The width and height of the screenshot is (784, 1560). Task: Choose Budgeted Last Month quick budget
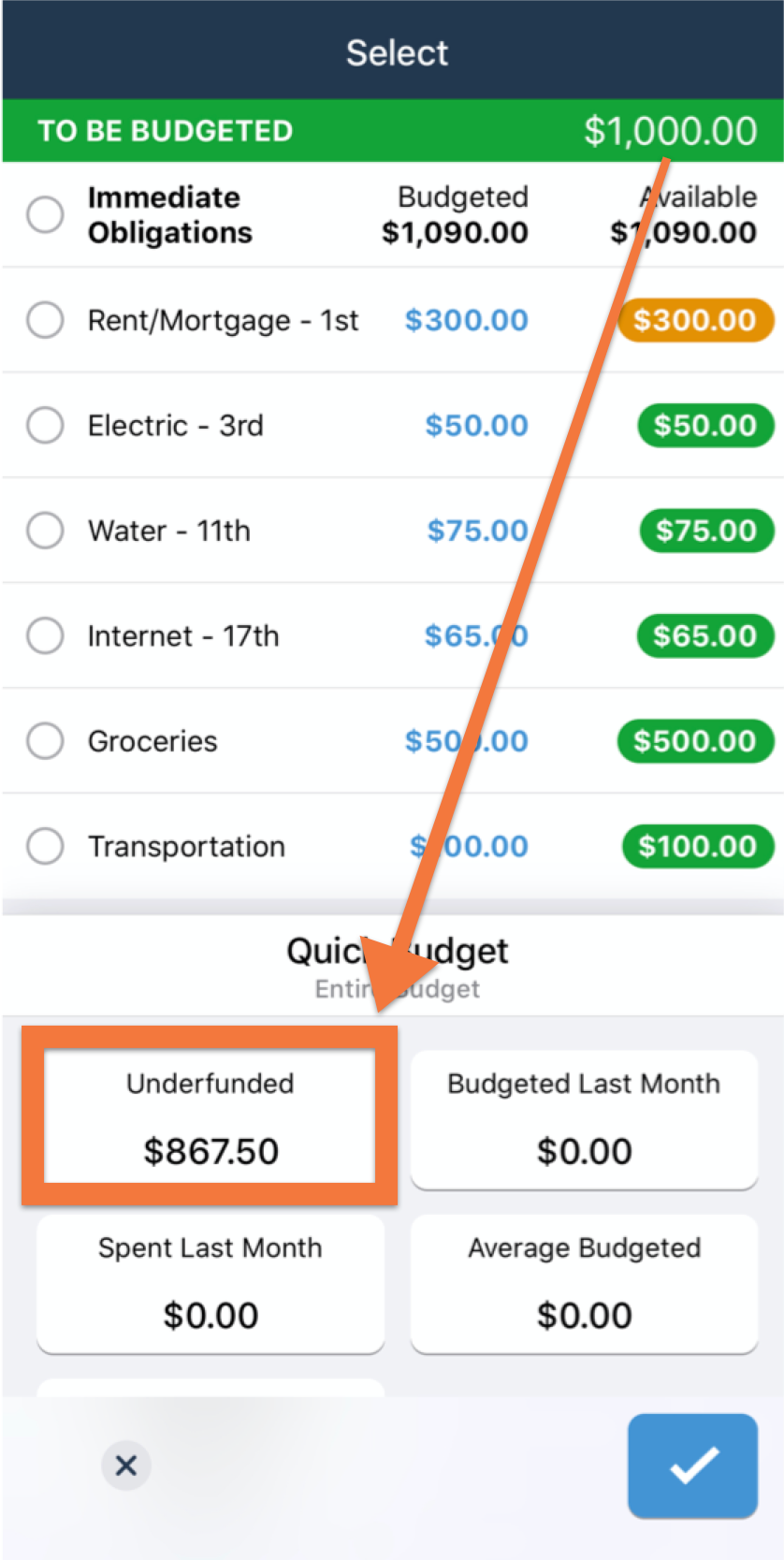[584, 1119]
